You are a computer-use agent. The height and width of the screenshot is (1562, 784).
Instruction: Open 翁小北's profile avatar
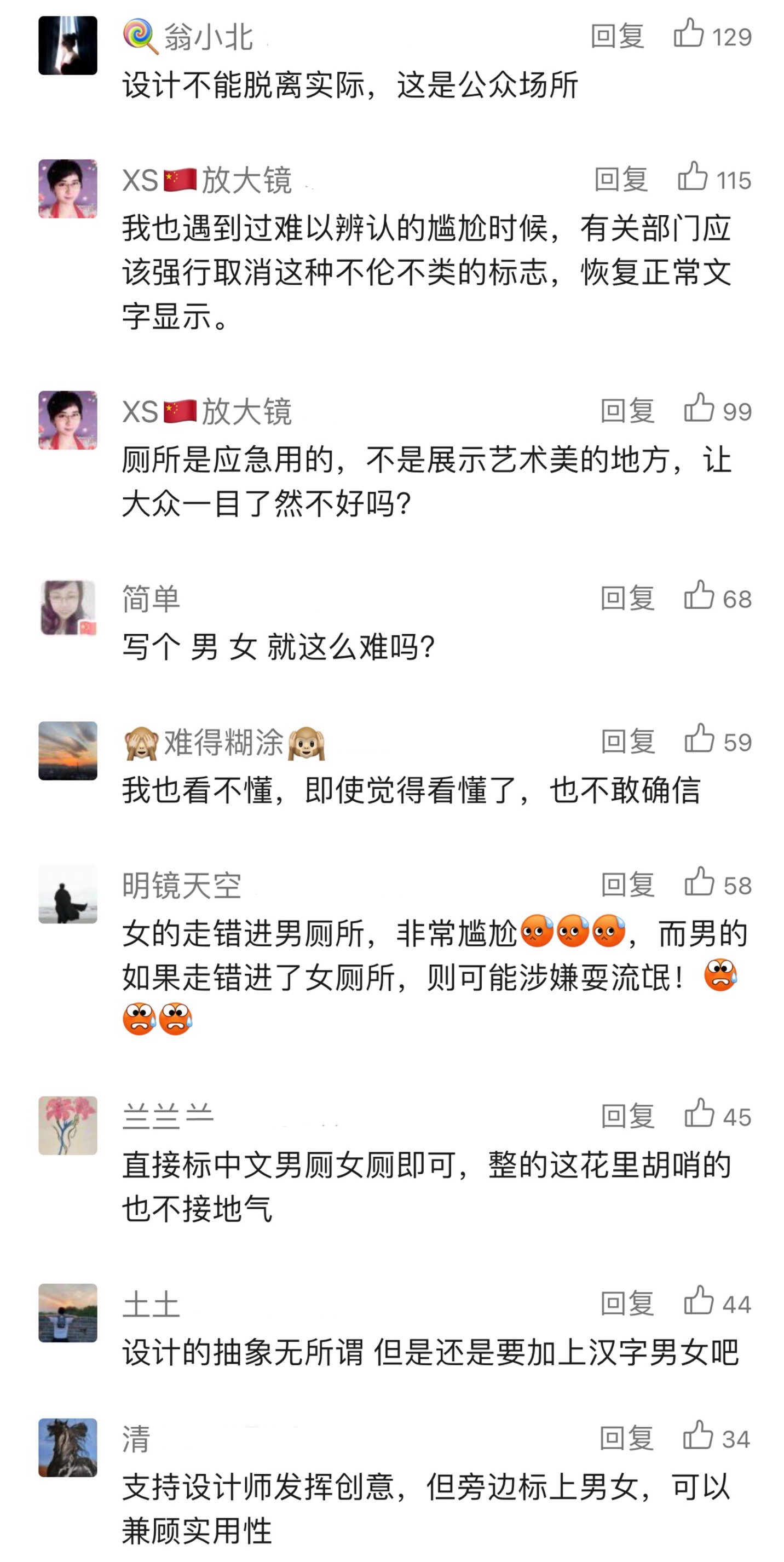[68, 45]
